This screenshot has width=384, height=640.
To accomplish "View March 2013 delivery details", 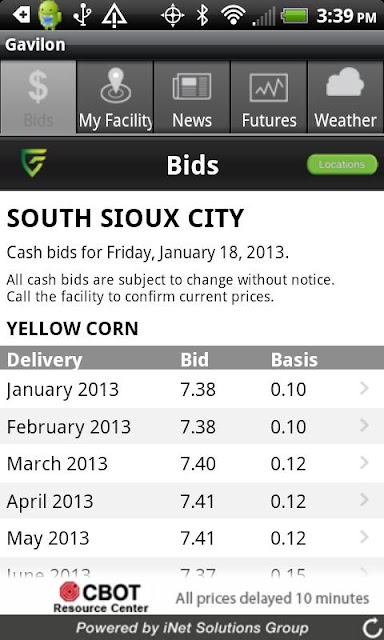I will pos(192,464).
